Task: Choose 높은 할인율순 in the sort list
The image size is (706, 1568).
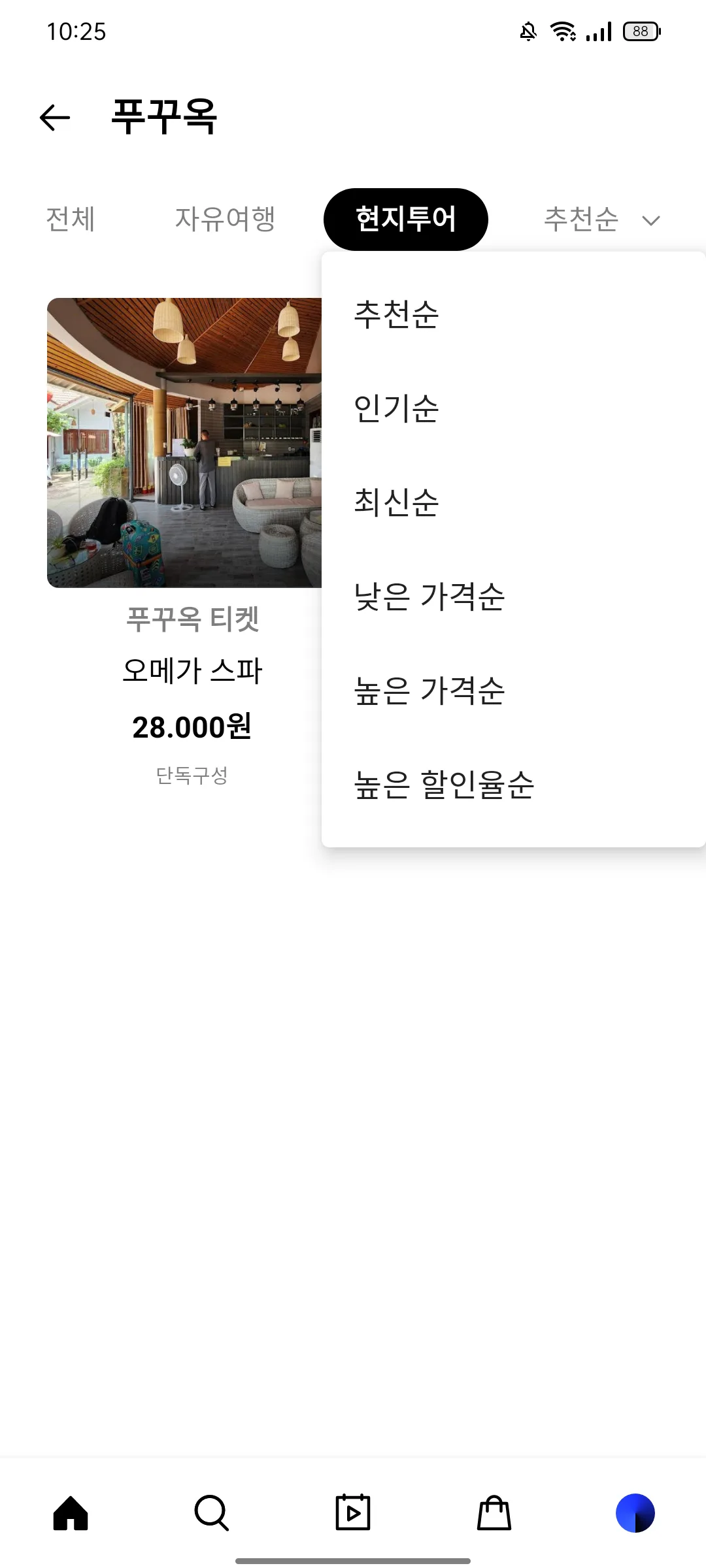Action: [x=445, y=787]
